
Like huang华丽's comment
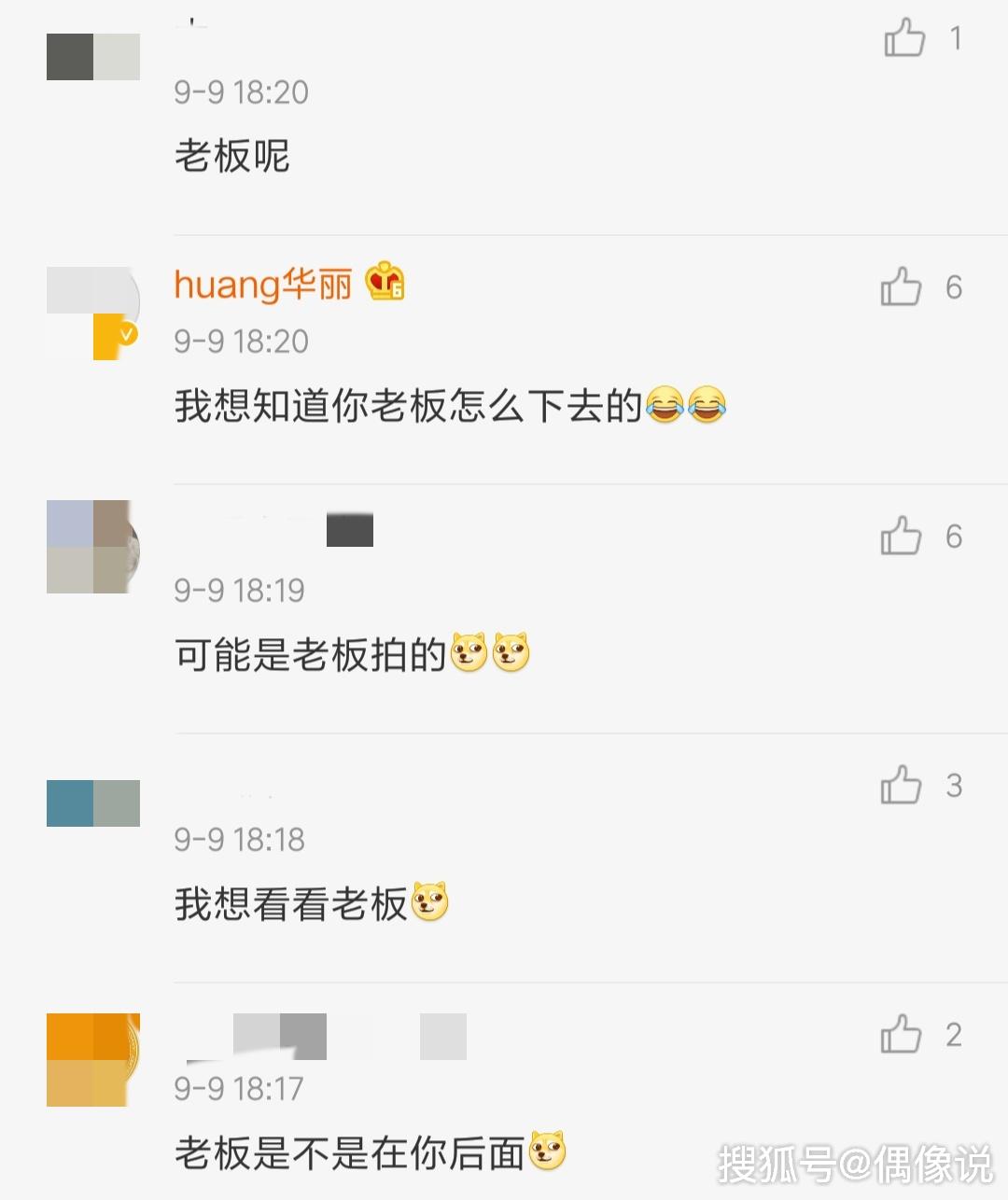click(901, 287)
